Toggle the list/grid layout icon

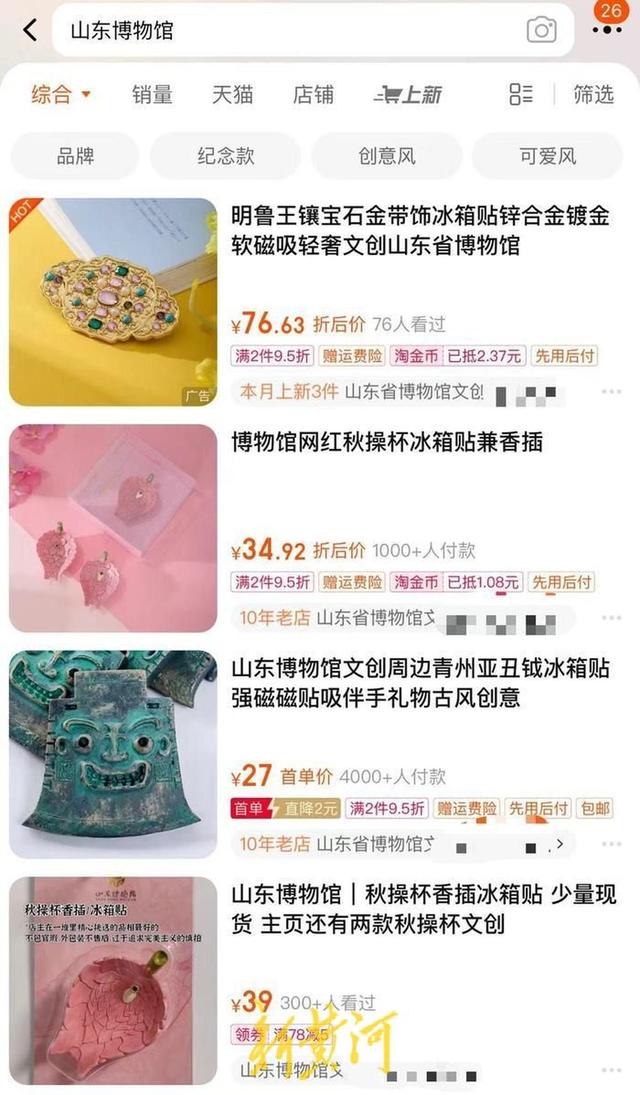pyautogui.click(x=521, y=95)
